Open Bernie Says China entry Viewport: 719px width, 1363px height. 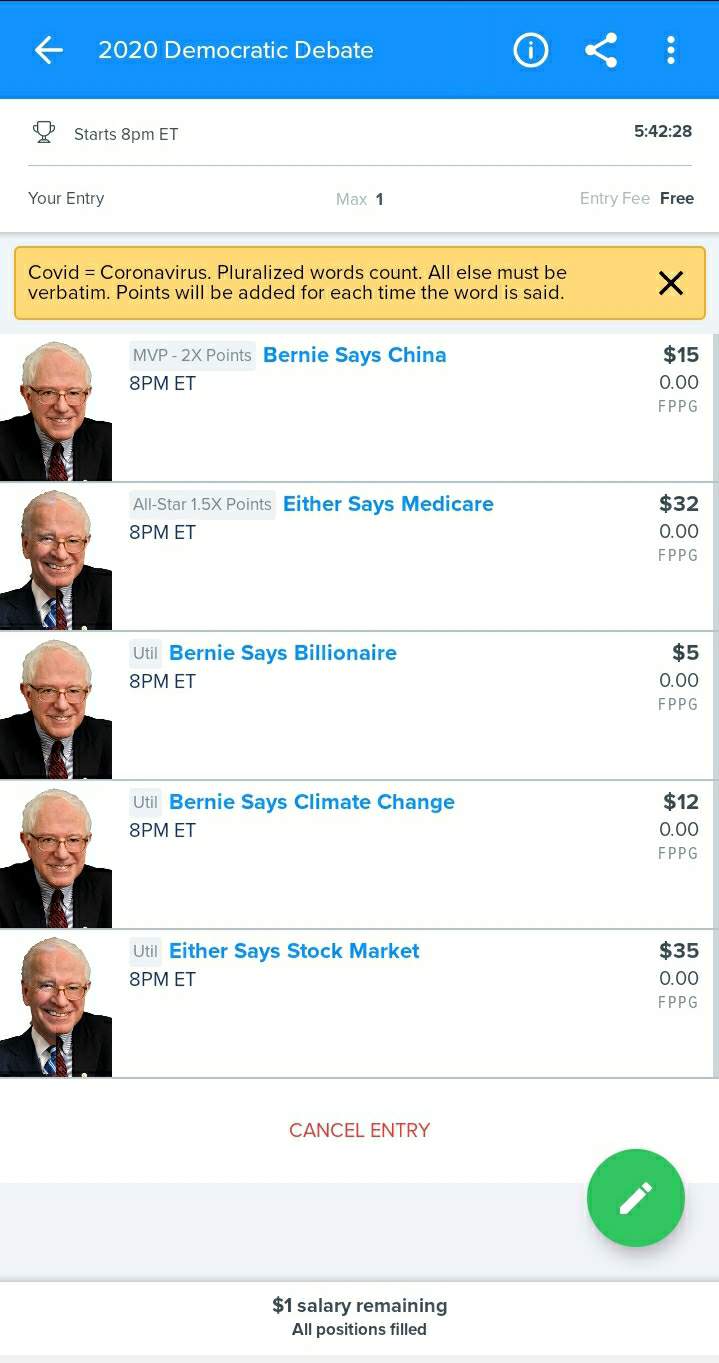[354, 355]
